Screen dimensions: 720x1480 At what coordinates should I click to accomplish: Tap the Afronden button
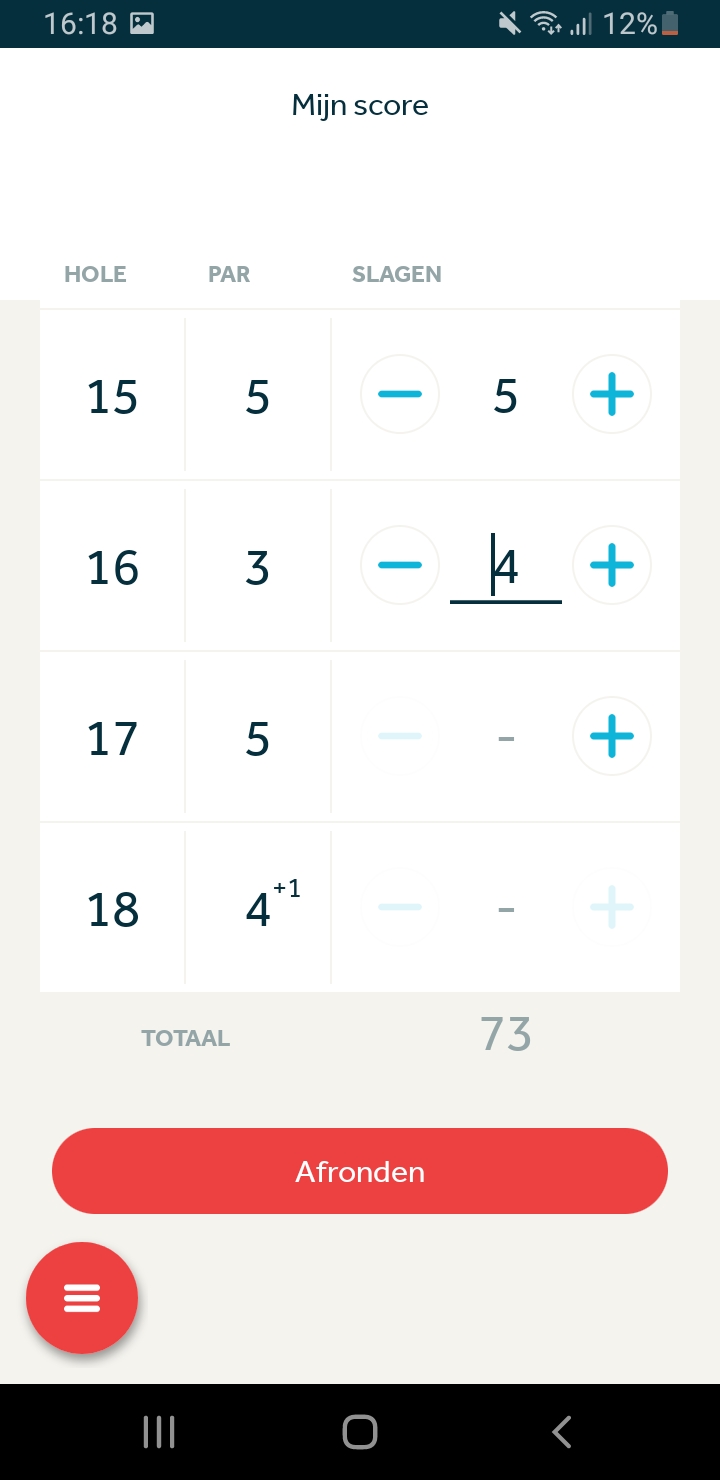click(x=360, y=1171)
